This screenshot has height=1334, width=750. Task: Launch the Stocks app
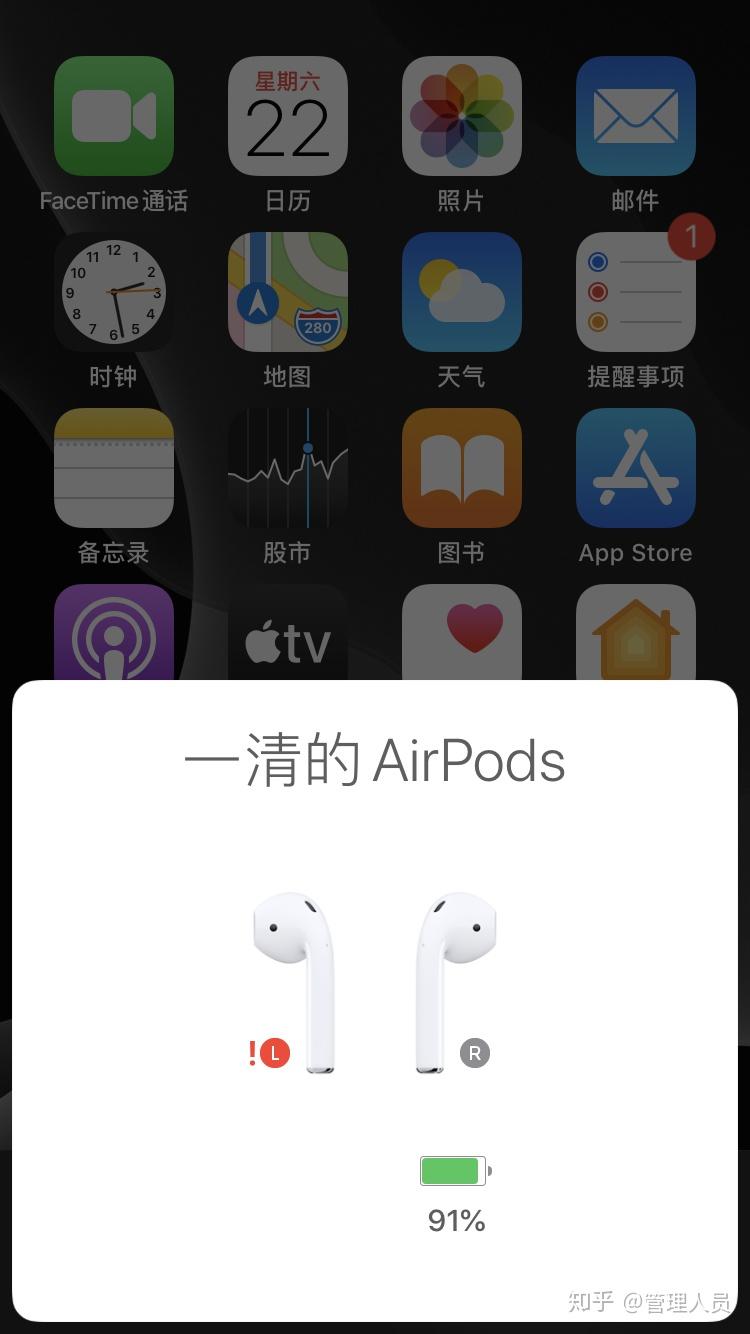click(x=288, y=468)
